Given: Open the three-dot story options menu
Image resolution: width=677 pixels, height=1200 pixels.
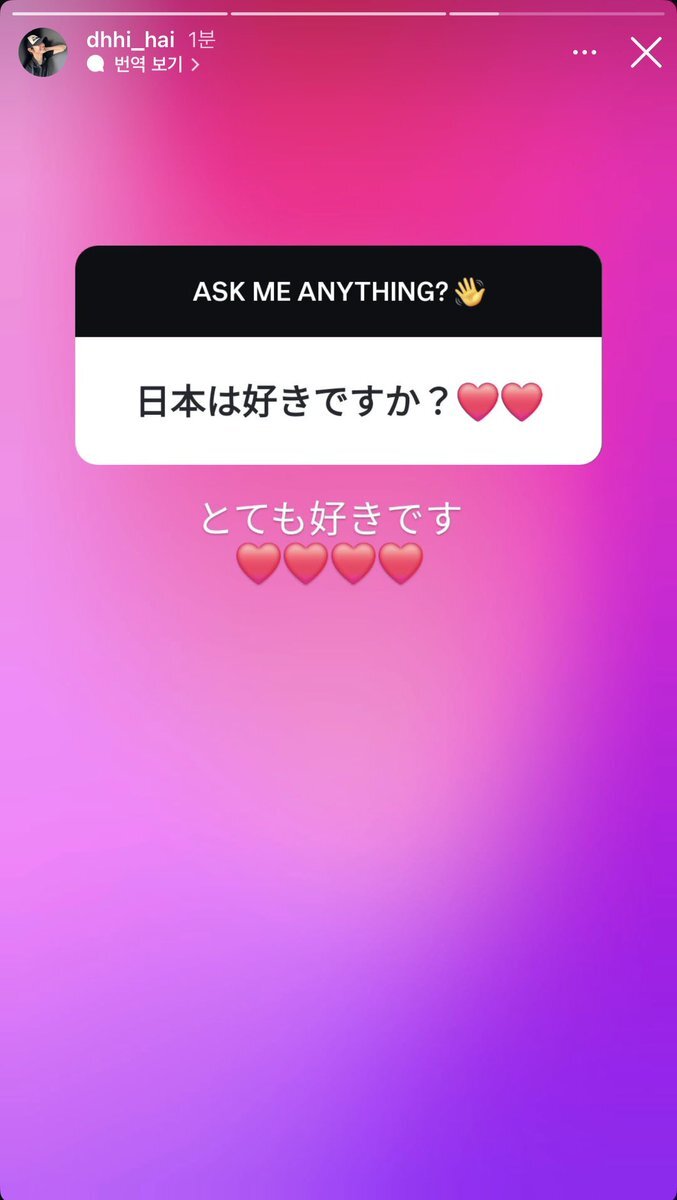Looking at the screenshot, I should [x=584, y=52].
